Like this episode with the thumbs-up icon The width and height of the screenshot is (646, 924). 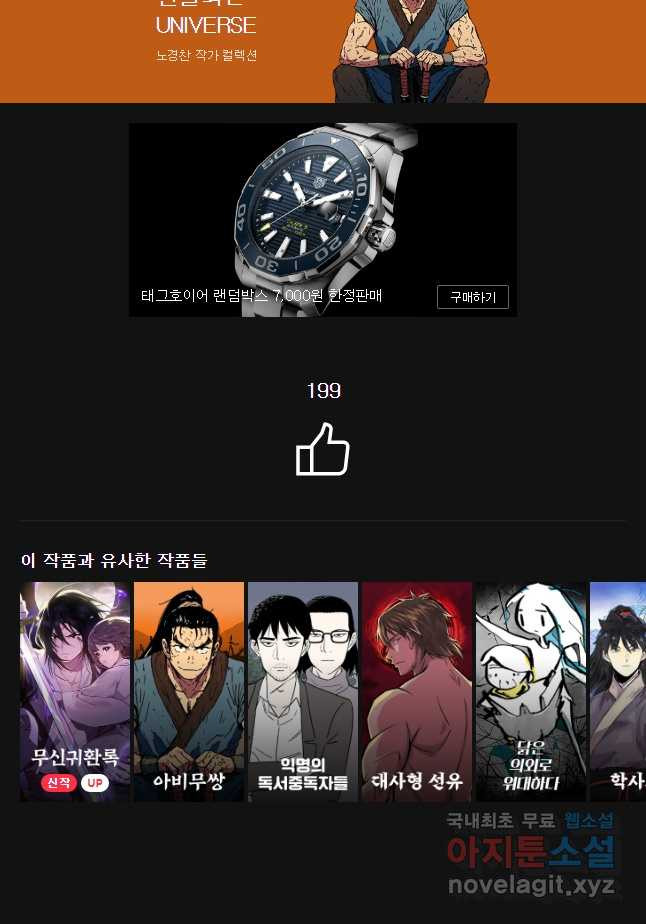coord(323,449)
